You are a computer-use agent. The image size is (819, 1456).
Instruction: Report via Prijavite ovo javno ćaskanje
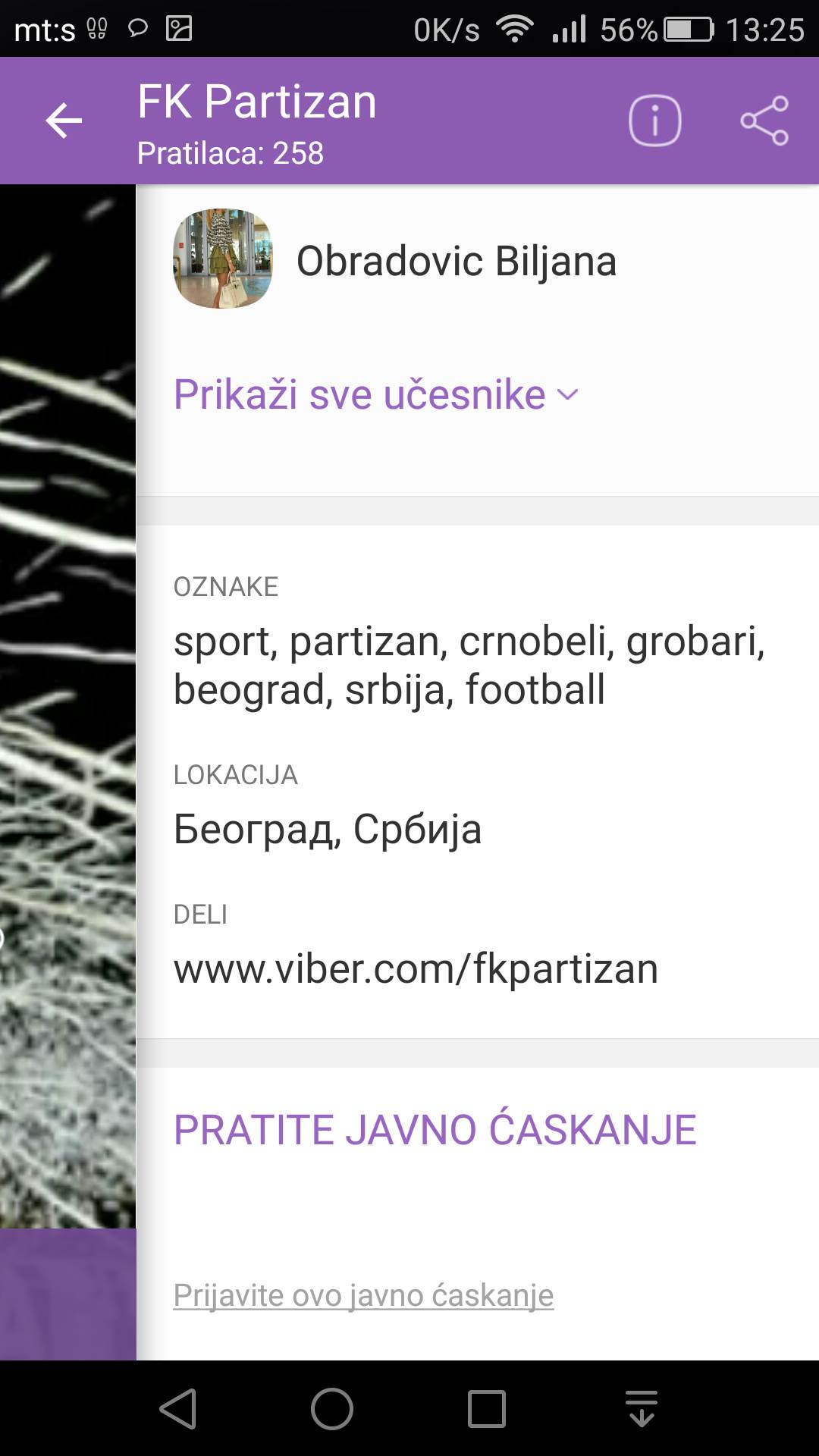[x=363, y=1295]
